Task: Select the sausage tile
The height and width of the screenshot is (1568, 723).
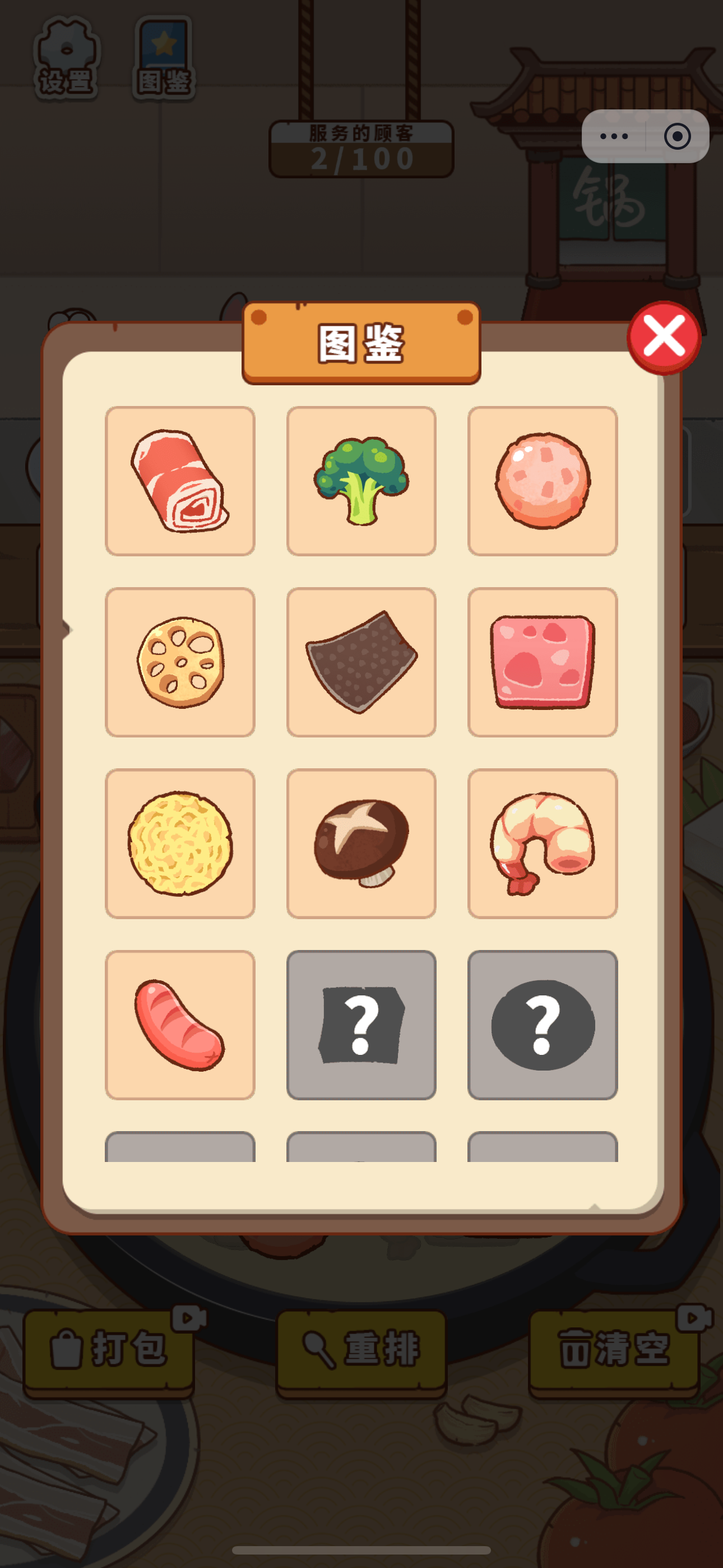Action: 180,1025
